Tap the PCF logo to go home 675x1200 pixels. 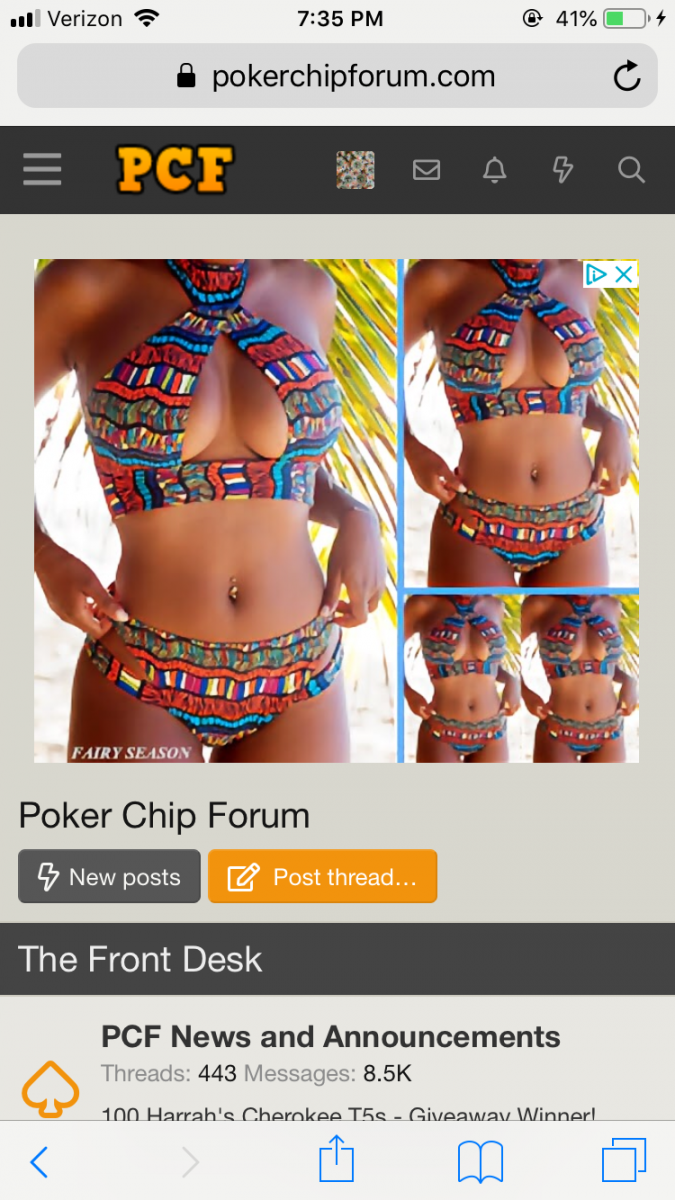[175, 169]
